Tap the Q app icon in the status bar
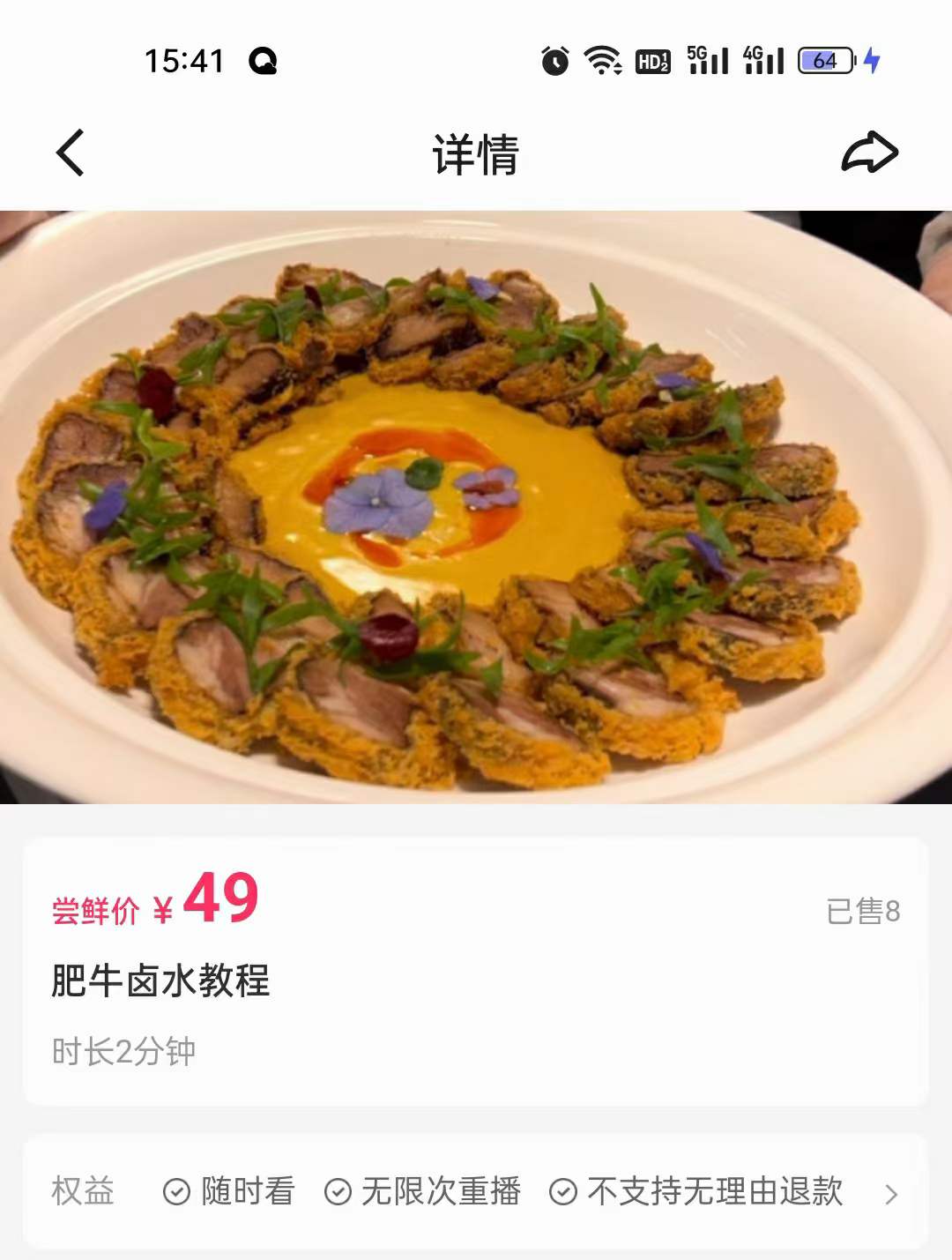The height and width of the screenshot is (1260, 952). pyautogui.click(x=264, y=62)
